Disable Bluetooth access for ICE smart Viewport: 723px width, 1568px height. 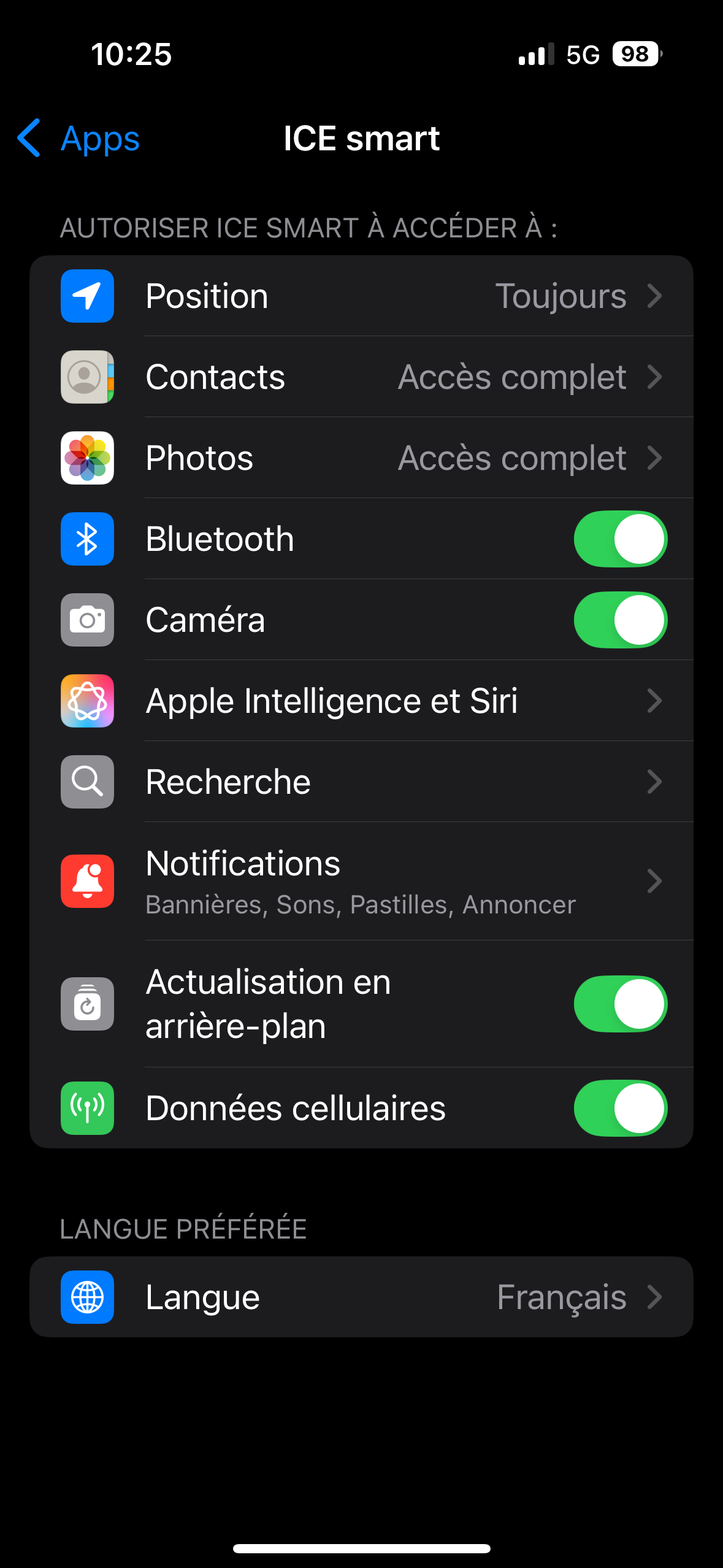(620, 539)
